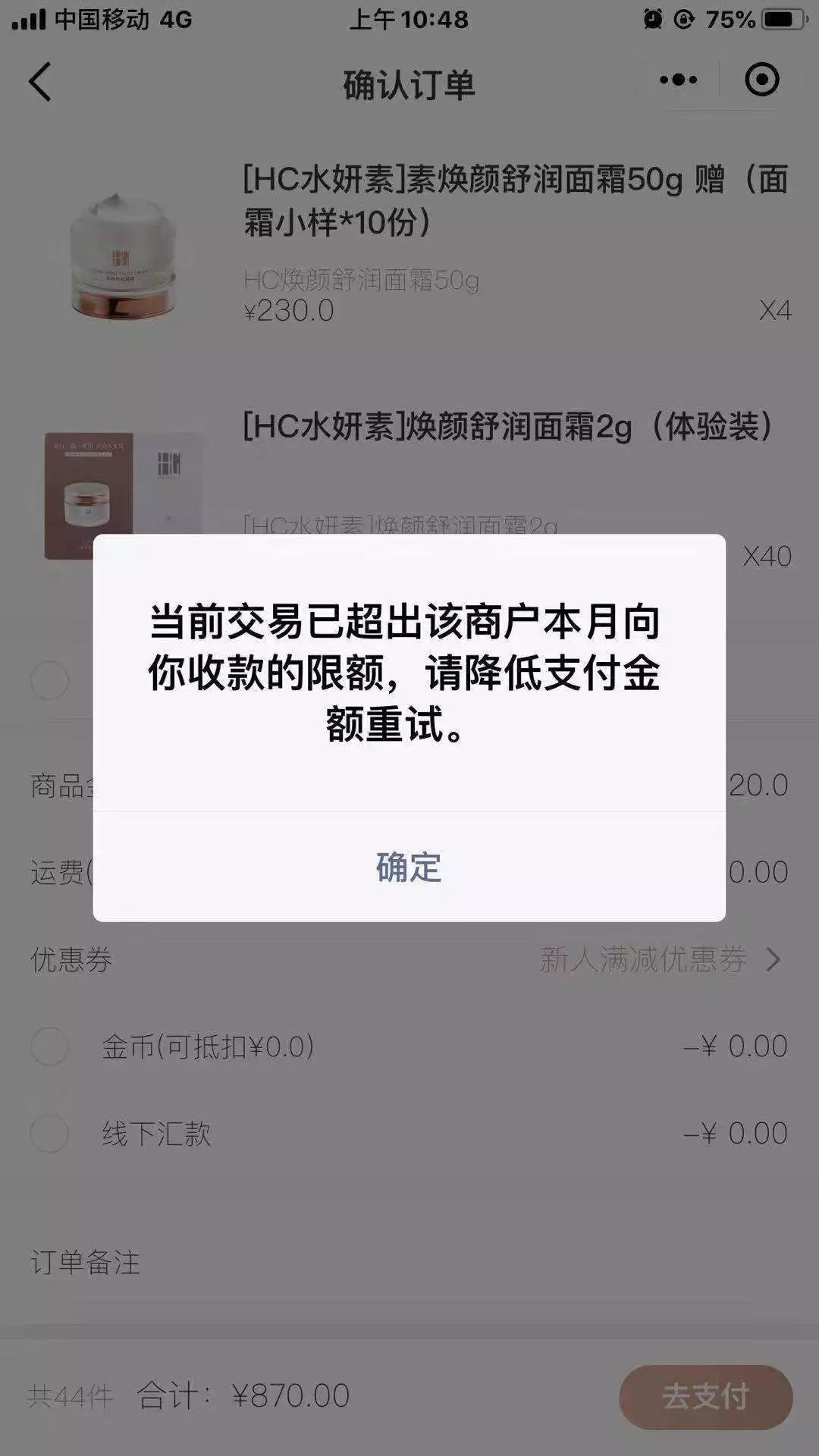Open the 焕颜舒润面霜2g trial pack item

pos(508,427)
